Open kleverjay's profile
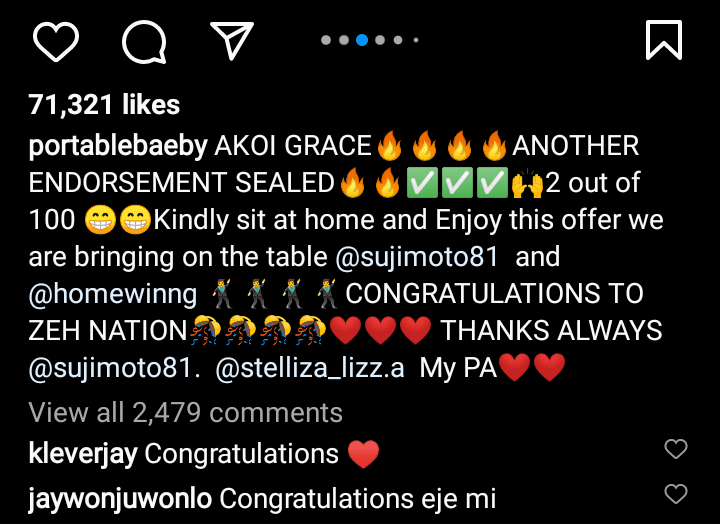 pyautogui.click(x=83, y=454)
